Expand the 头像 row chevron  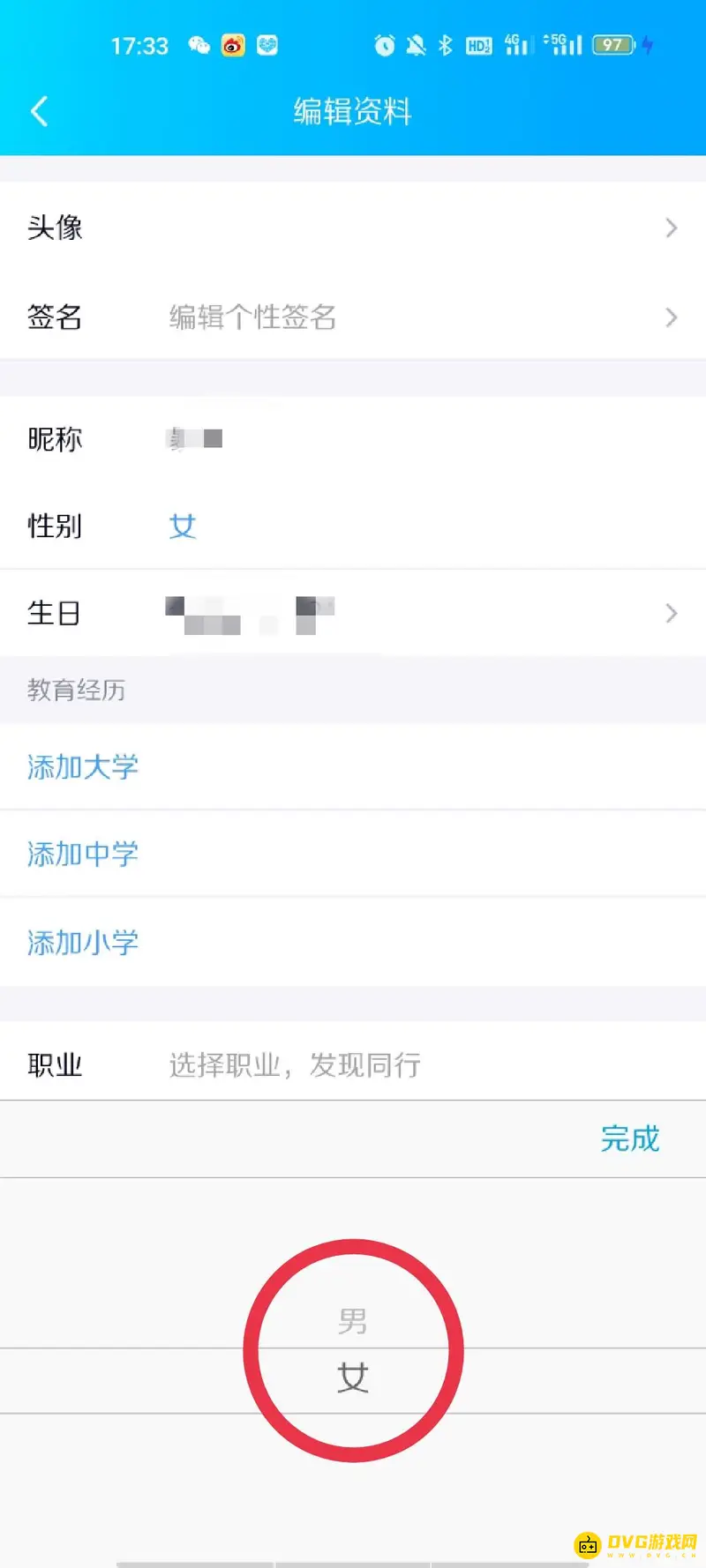point(672,228)
